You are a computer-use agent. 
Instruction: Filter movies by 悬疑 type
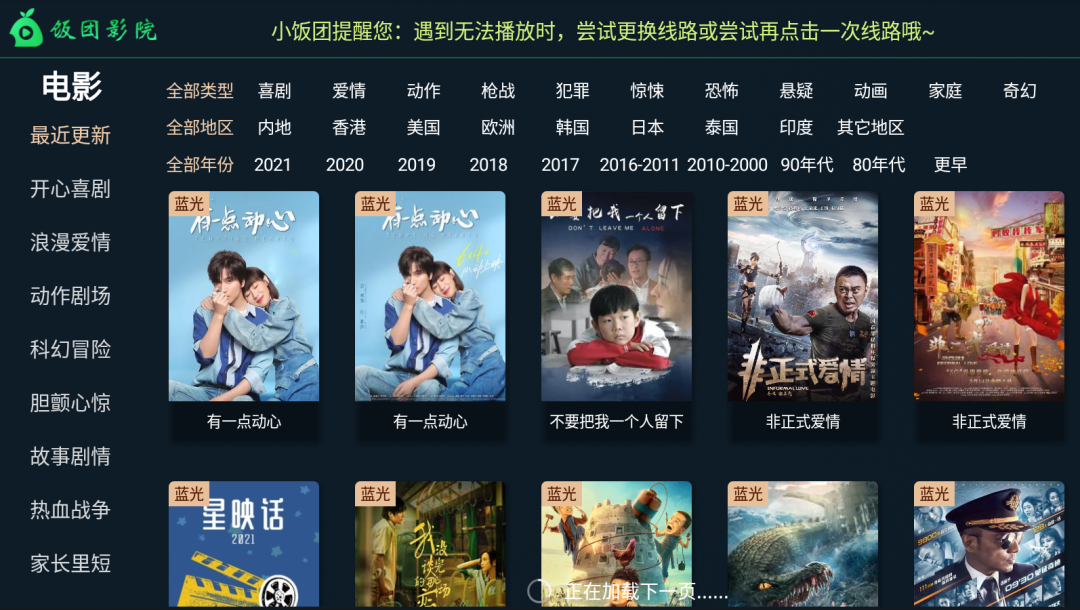coord(796,91)
